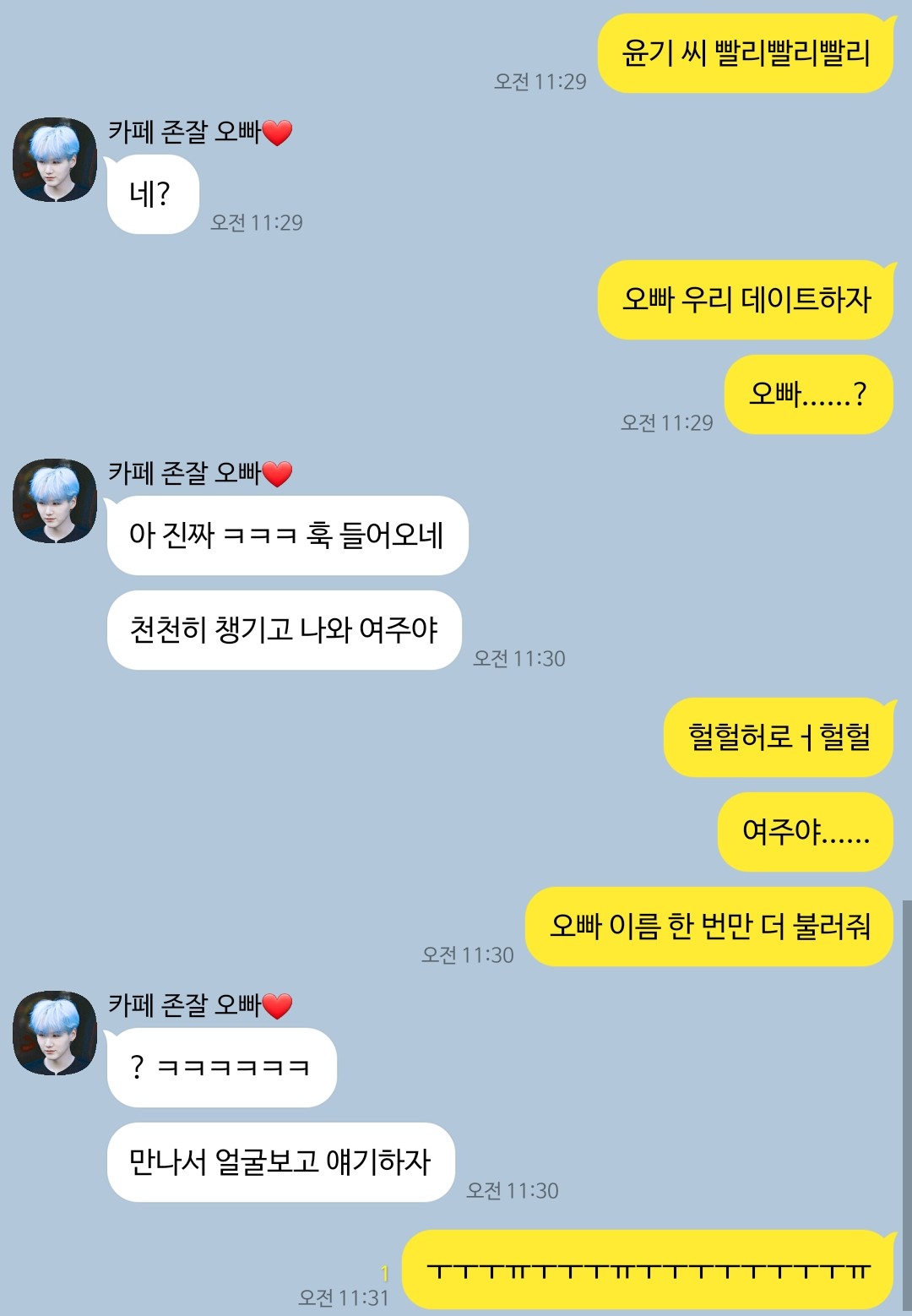Screen dimensions: 912x1316
Task: Tap the avatar above '아 진짜 ㅋㅋㅋ 훅 들어오네'
Action: click(x=55, y=501)
